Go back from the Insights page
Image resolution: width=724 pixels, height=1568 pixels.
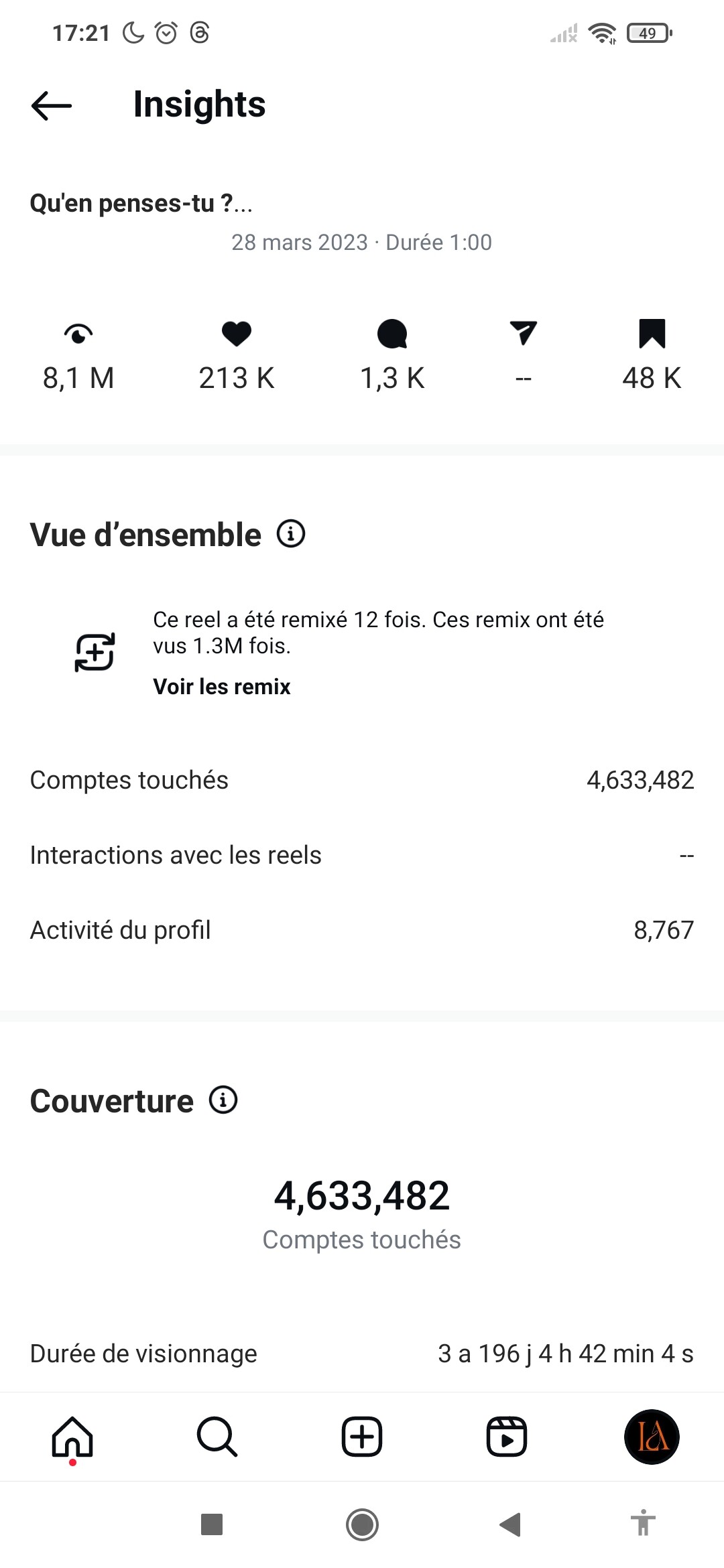[52, 105]
